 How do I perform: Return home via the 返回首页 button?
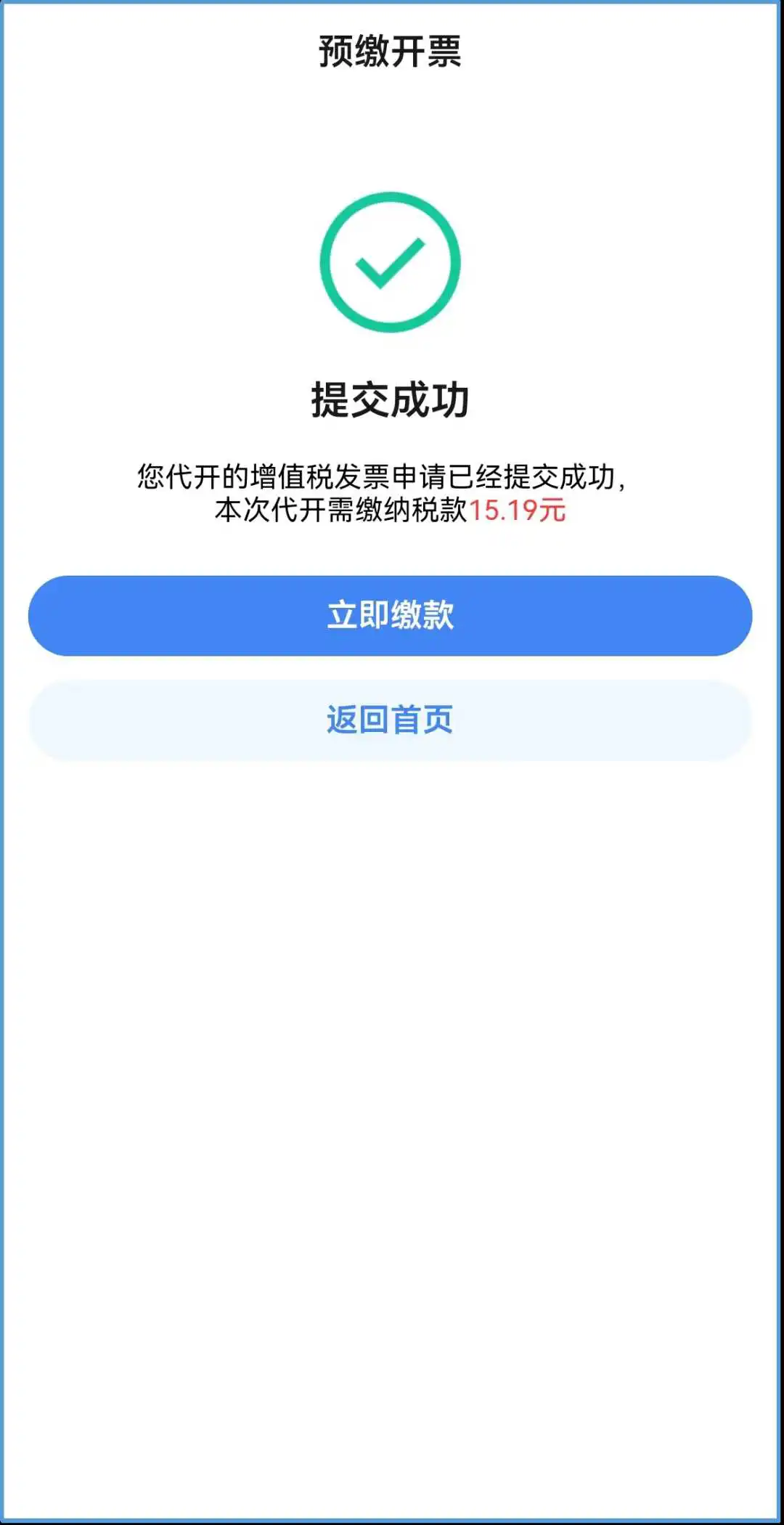(390, 720)
